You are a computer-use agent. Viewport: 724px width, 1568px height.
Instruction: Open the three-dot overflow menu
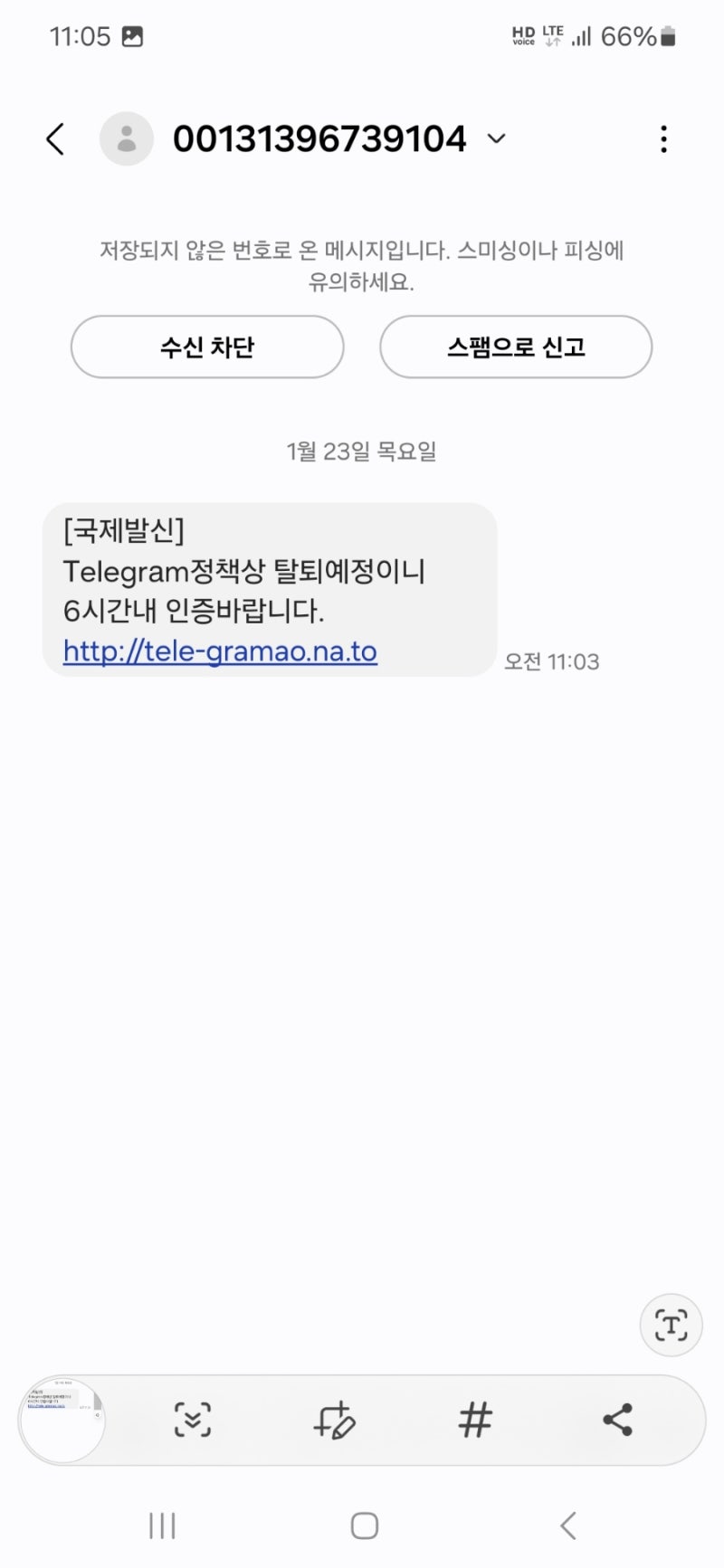663,138
